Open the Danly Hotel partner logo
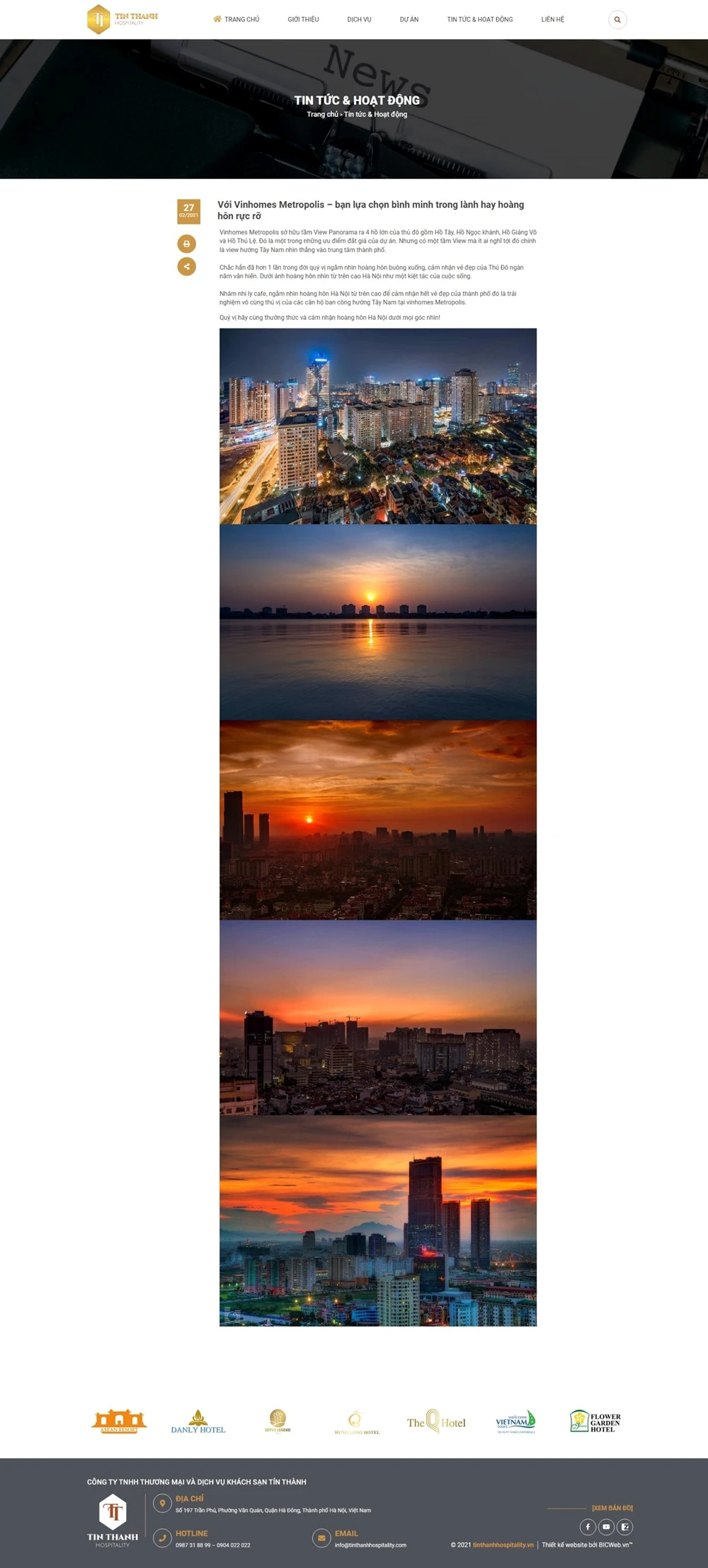Viewport: 708px width, 1568px height. pos(198,1421)
